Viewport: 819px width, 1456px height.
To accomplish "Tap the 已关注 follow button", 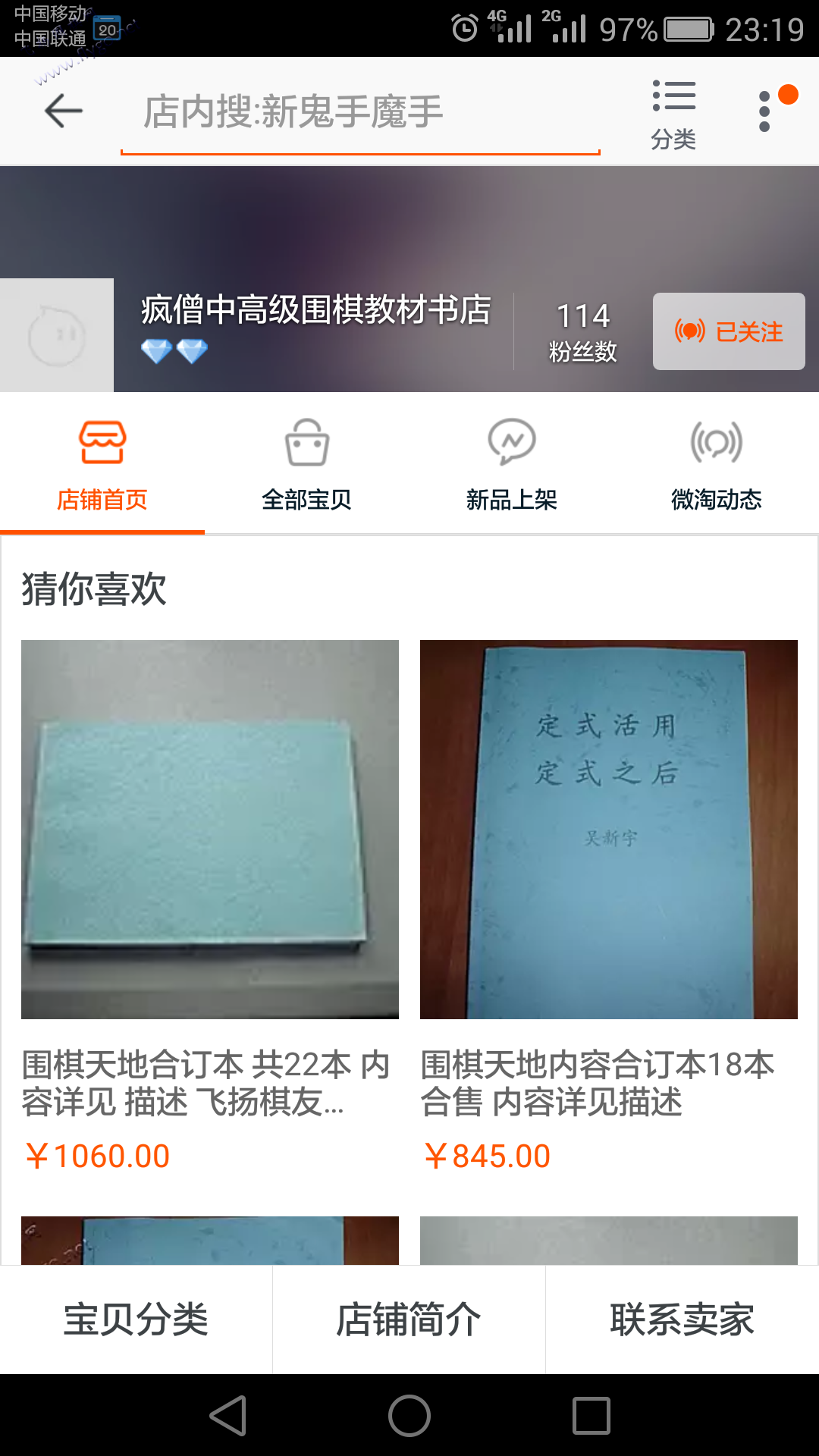I will pyautogui.click(x=729, y=331).
